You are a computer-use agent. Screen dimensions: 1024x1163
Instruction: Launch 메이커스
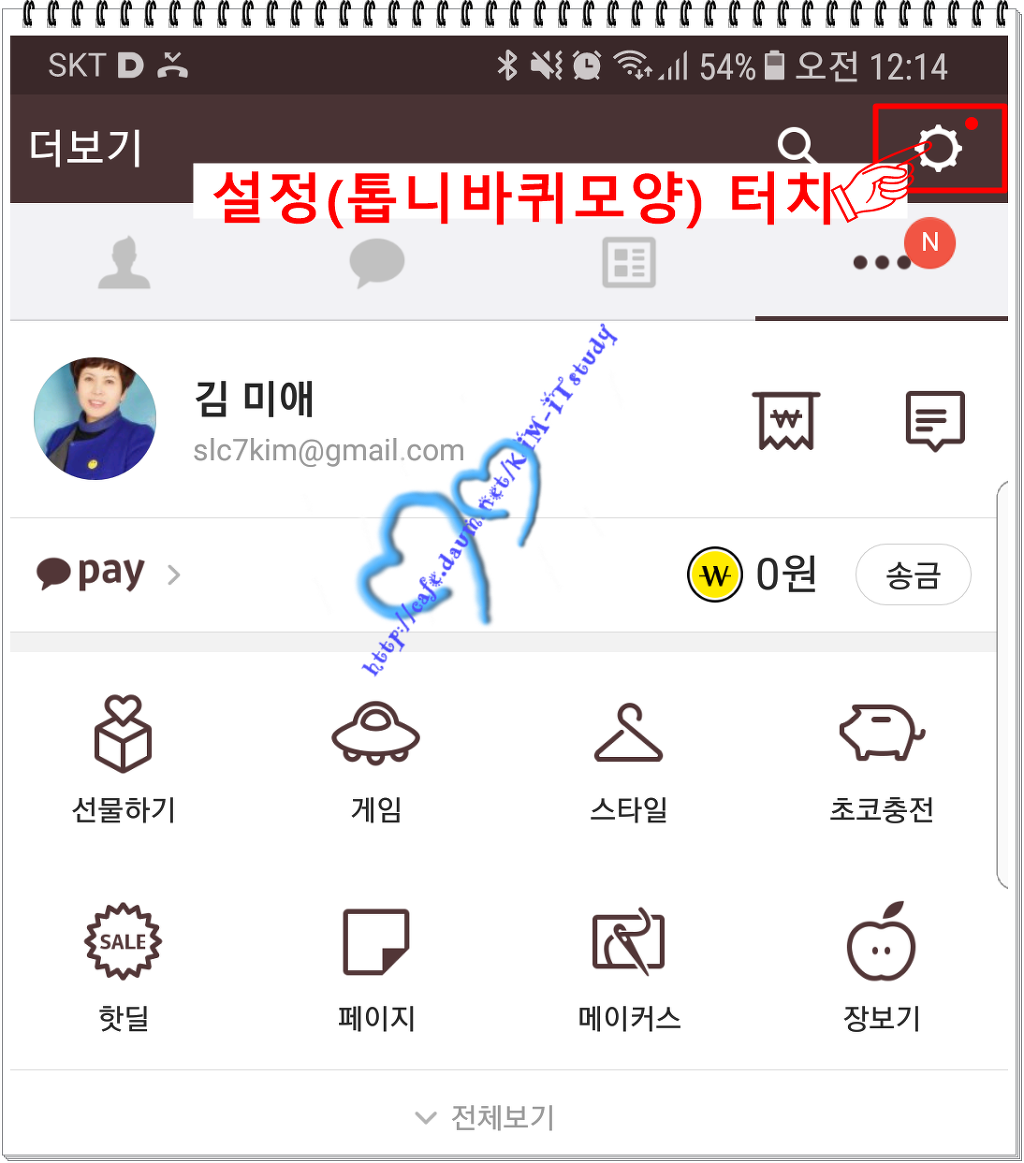point(629,966)
